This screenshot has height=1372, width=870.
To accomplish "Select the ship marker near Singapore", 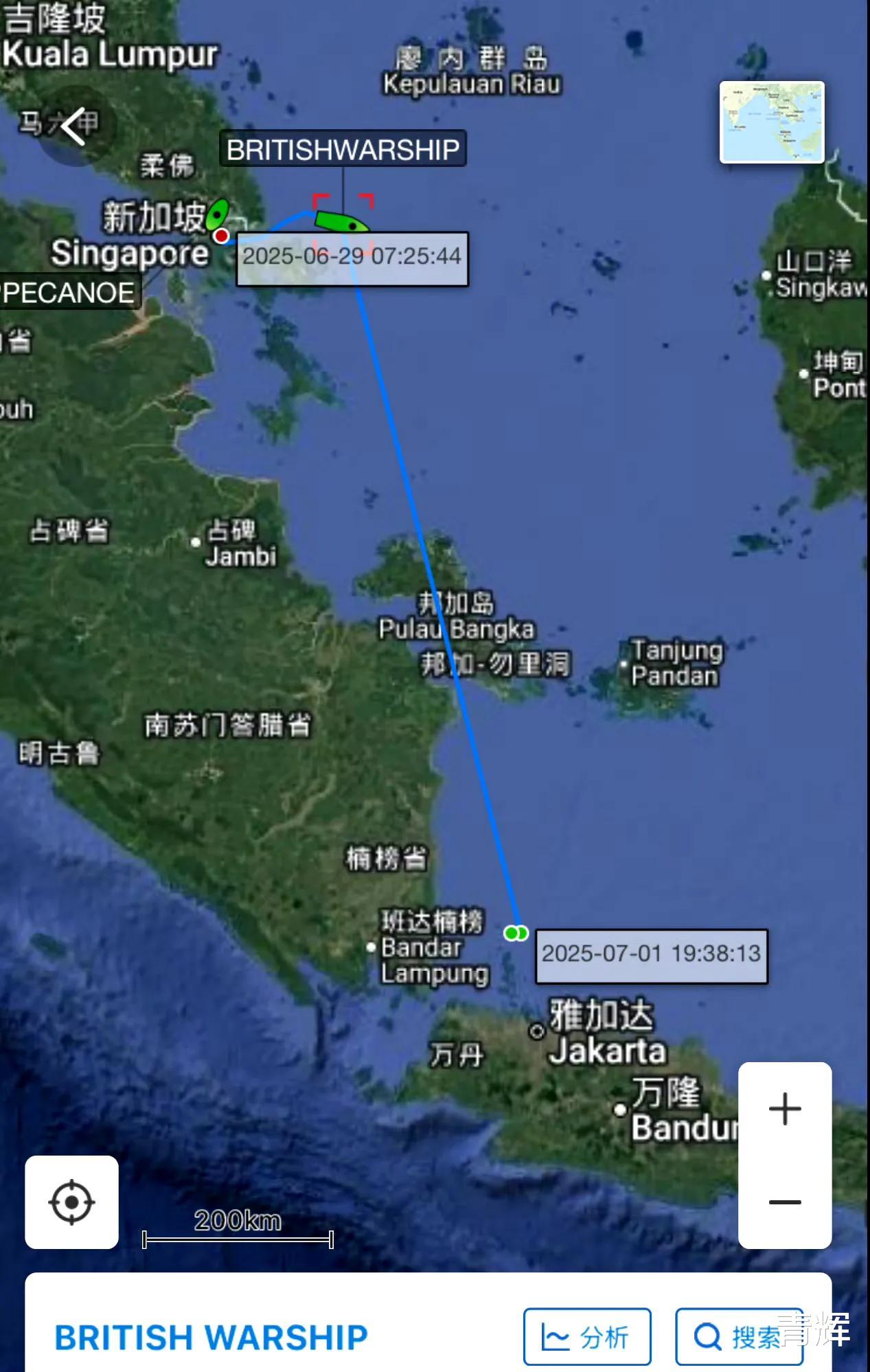I will pyautogui.click(x=218, y=214).
